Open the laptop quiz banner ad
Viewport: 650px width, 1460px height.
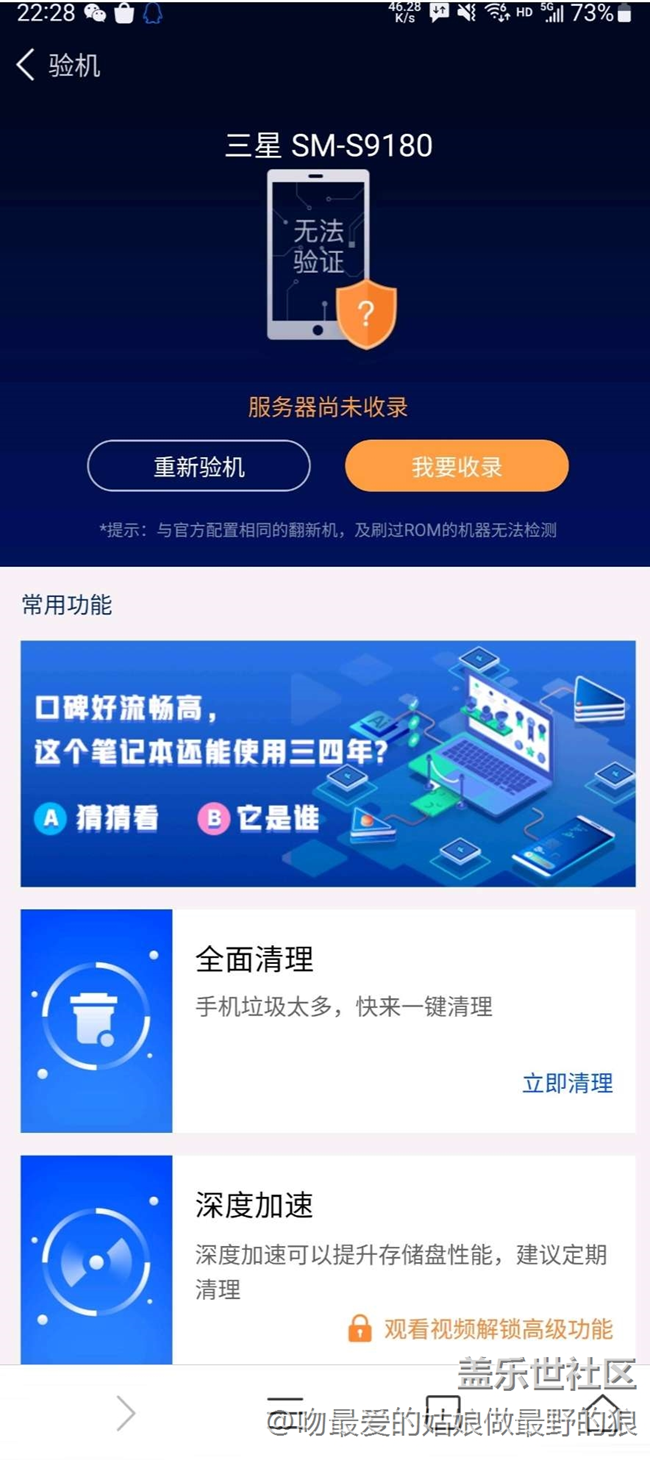coord(328,763)
